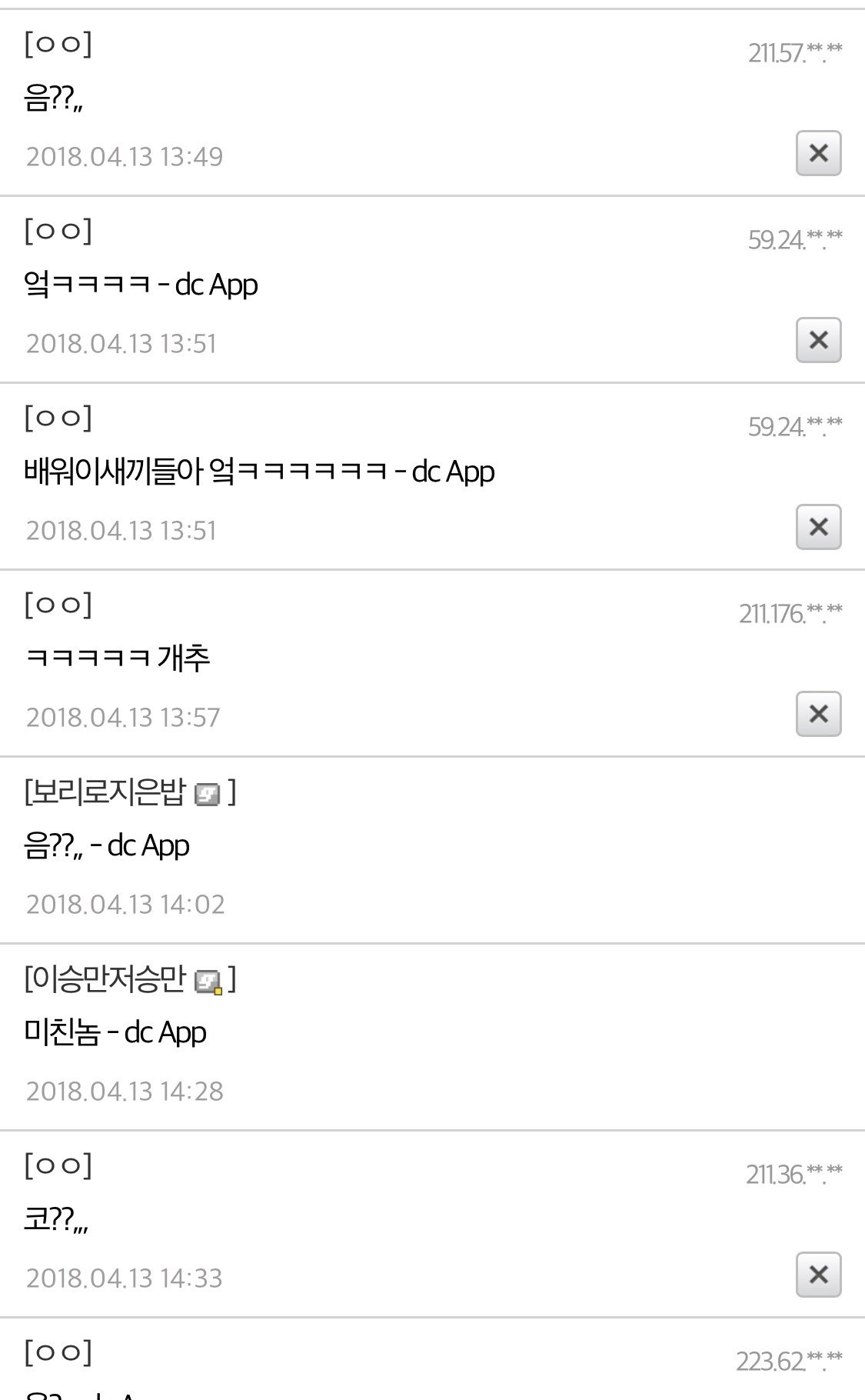865x1400 pixels.
Task: Delete the '코??,,,' comment at 14:33
Action: point(818,1275)
